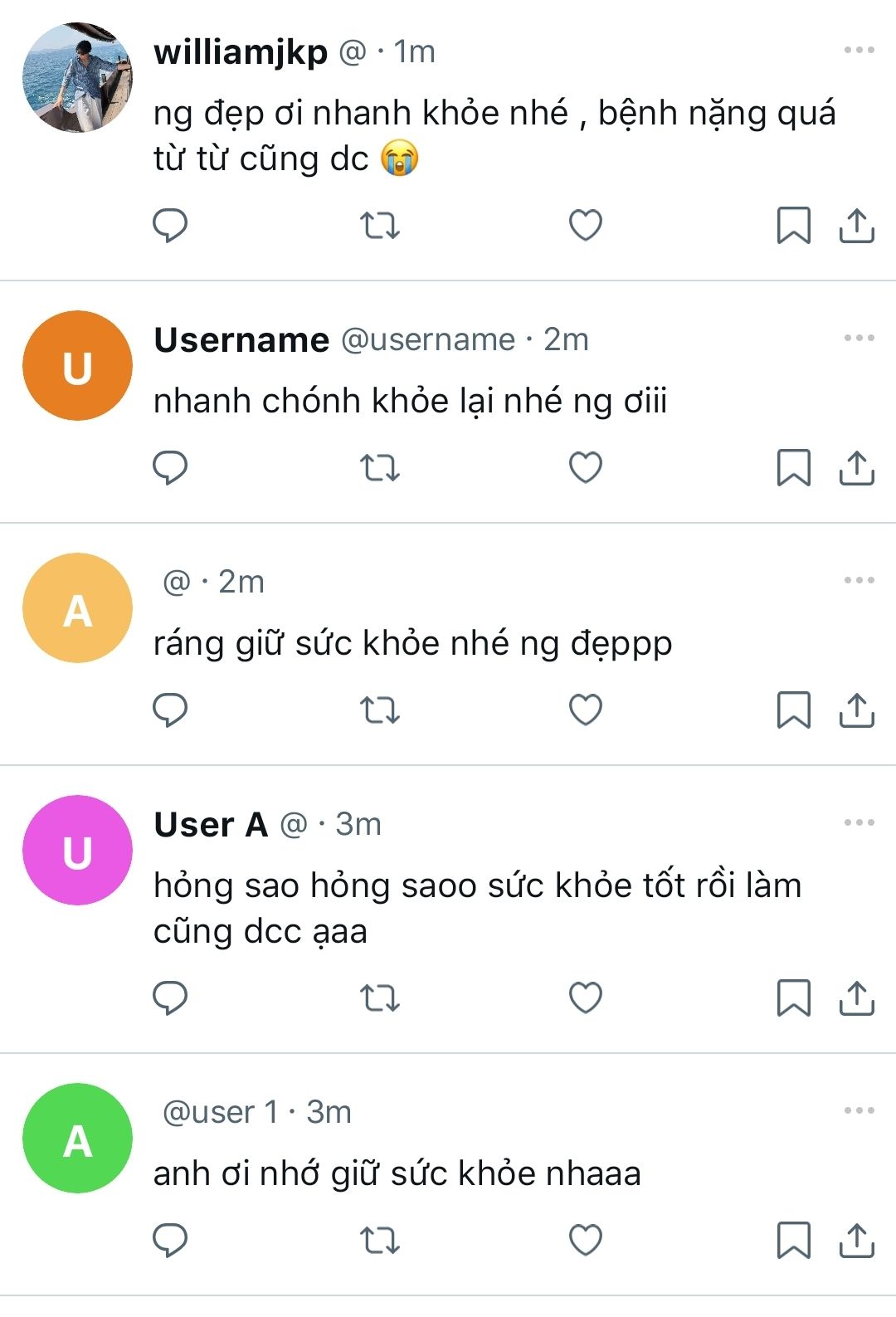This screenshot has width=896, height=1317.
Task: Open the orange avatar of Username
Action: tap(77, 366)
